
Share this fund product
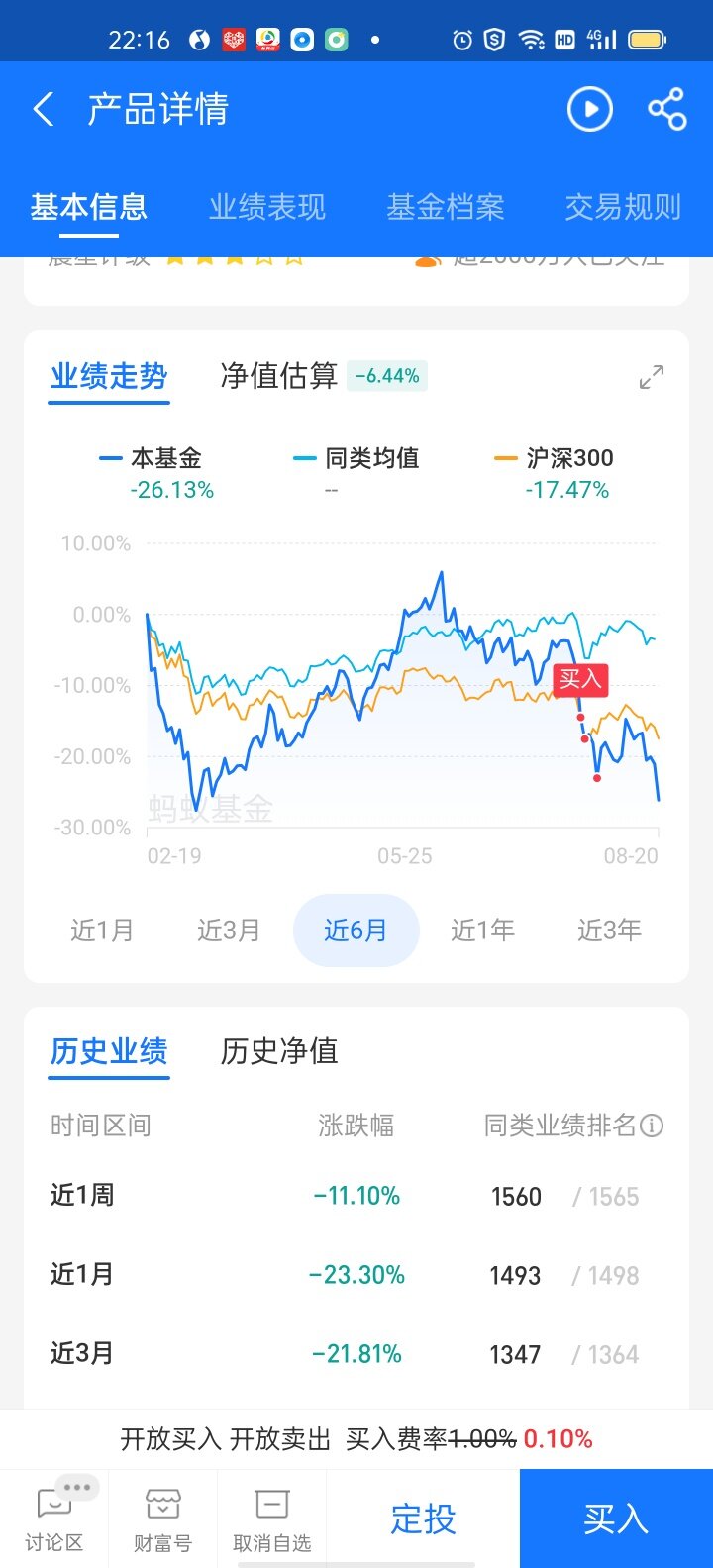tap(666, 109)
